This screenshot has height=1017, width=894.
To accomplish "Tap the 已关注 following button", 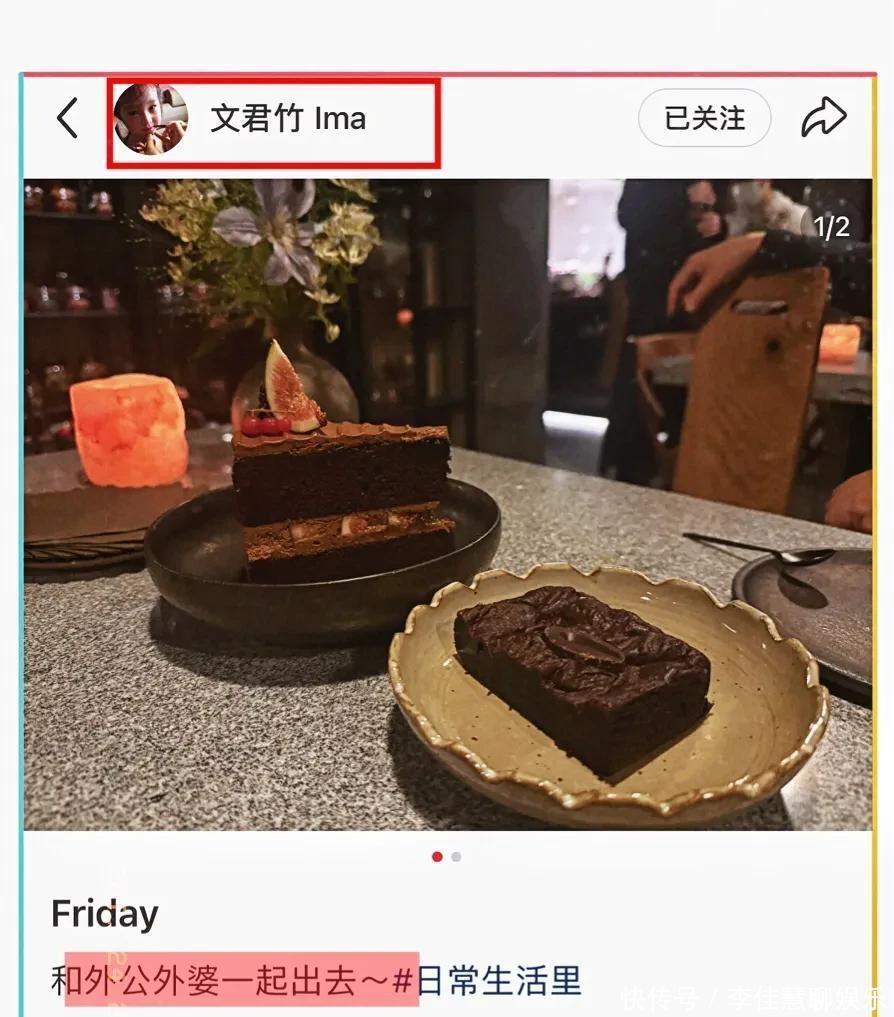I will (704, 118).
